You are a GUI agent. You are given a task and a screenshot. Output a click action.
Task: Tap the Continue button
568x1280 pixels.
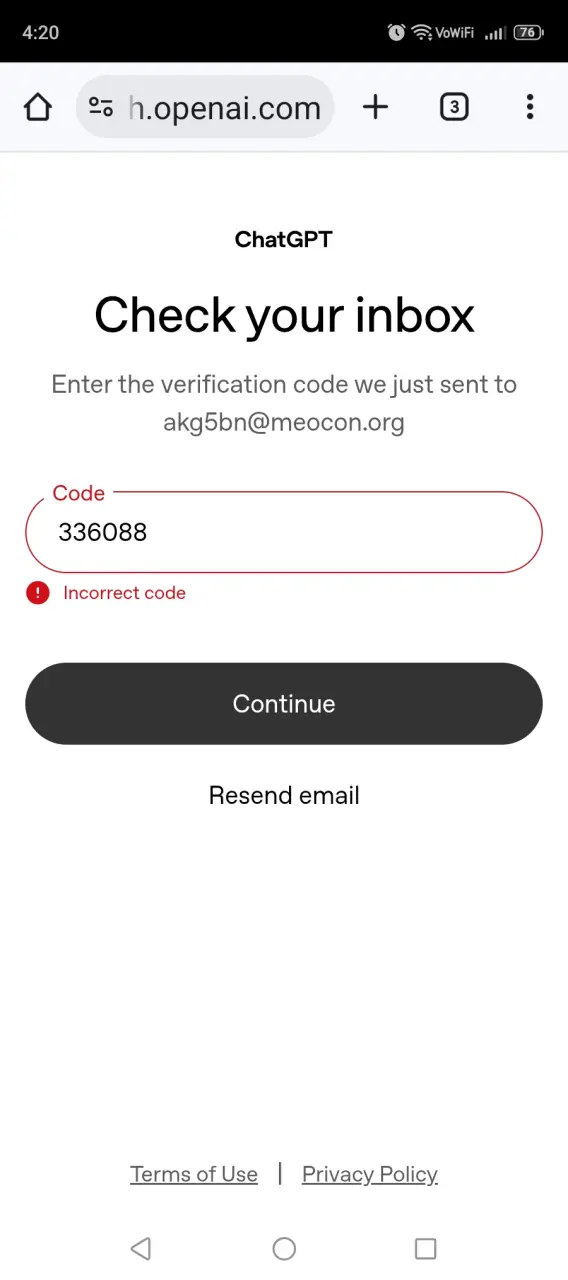point(284,703)
